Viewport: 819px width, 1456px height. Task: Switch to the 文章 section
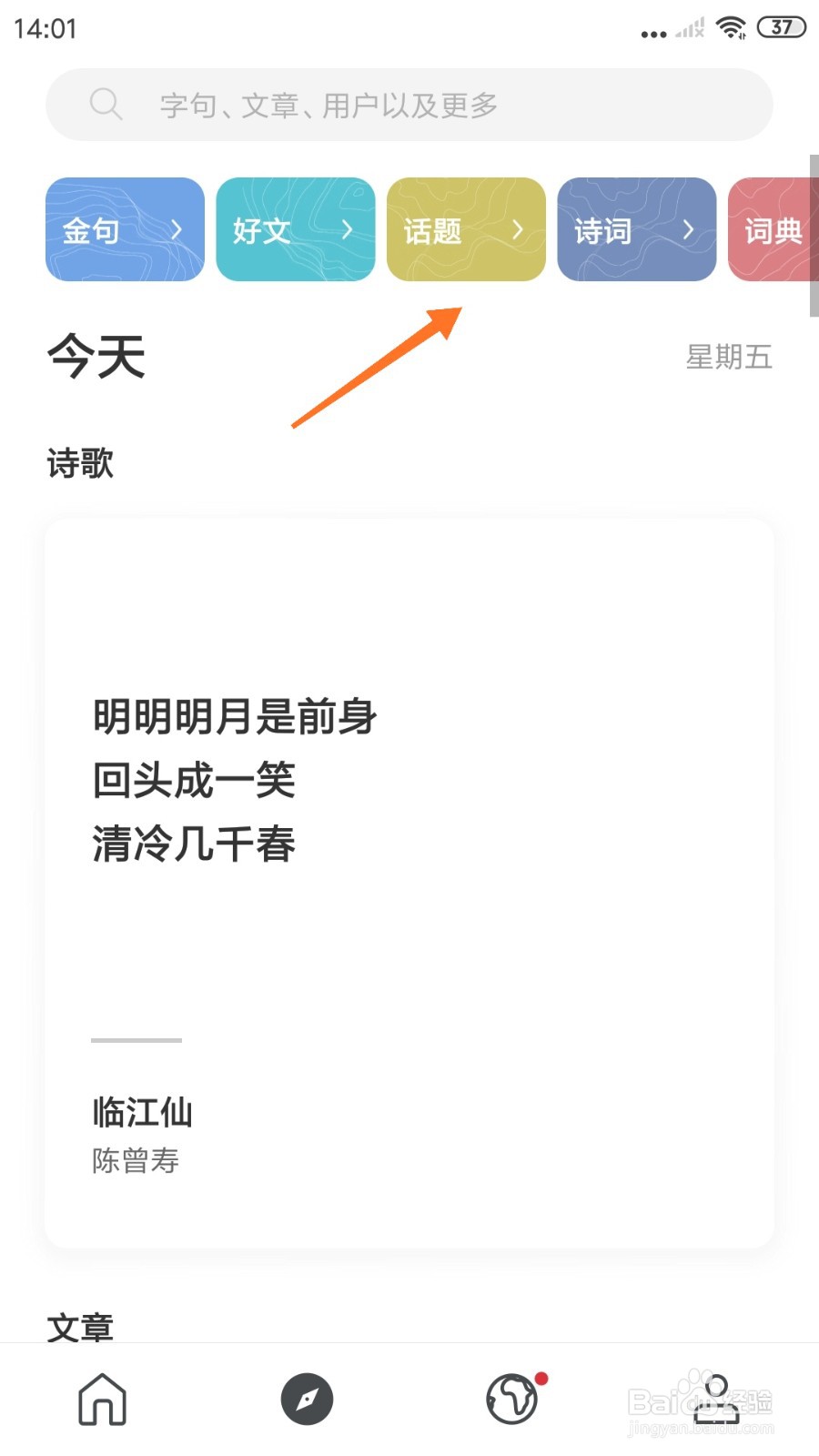click(78, 1326)
